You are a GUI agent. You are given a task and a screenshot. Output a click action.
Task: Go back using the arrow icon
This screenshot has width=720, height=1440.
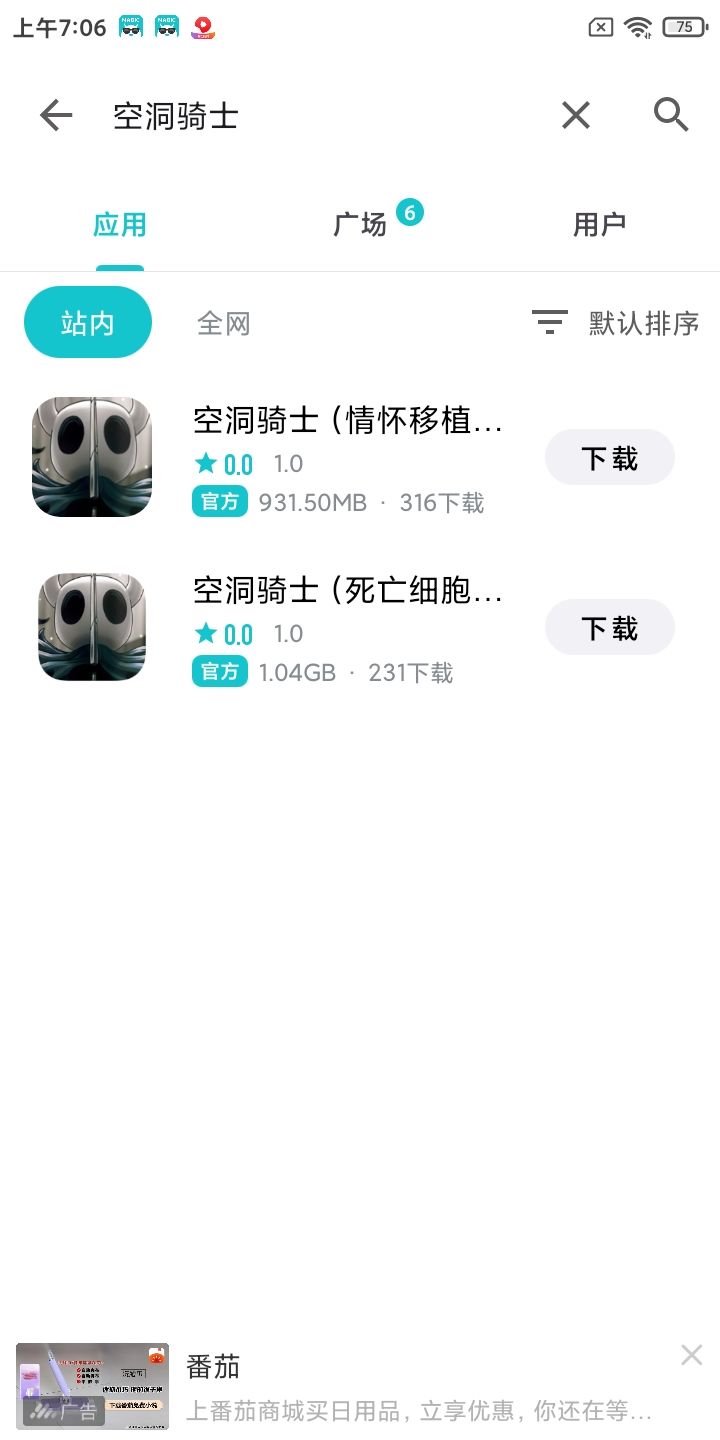[x=56, y=116]
